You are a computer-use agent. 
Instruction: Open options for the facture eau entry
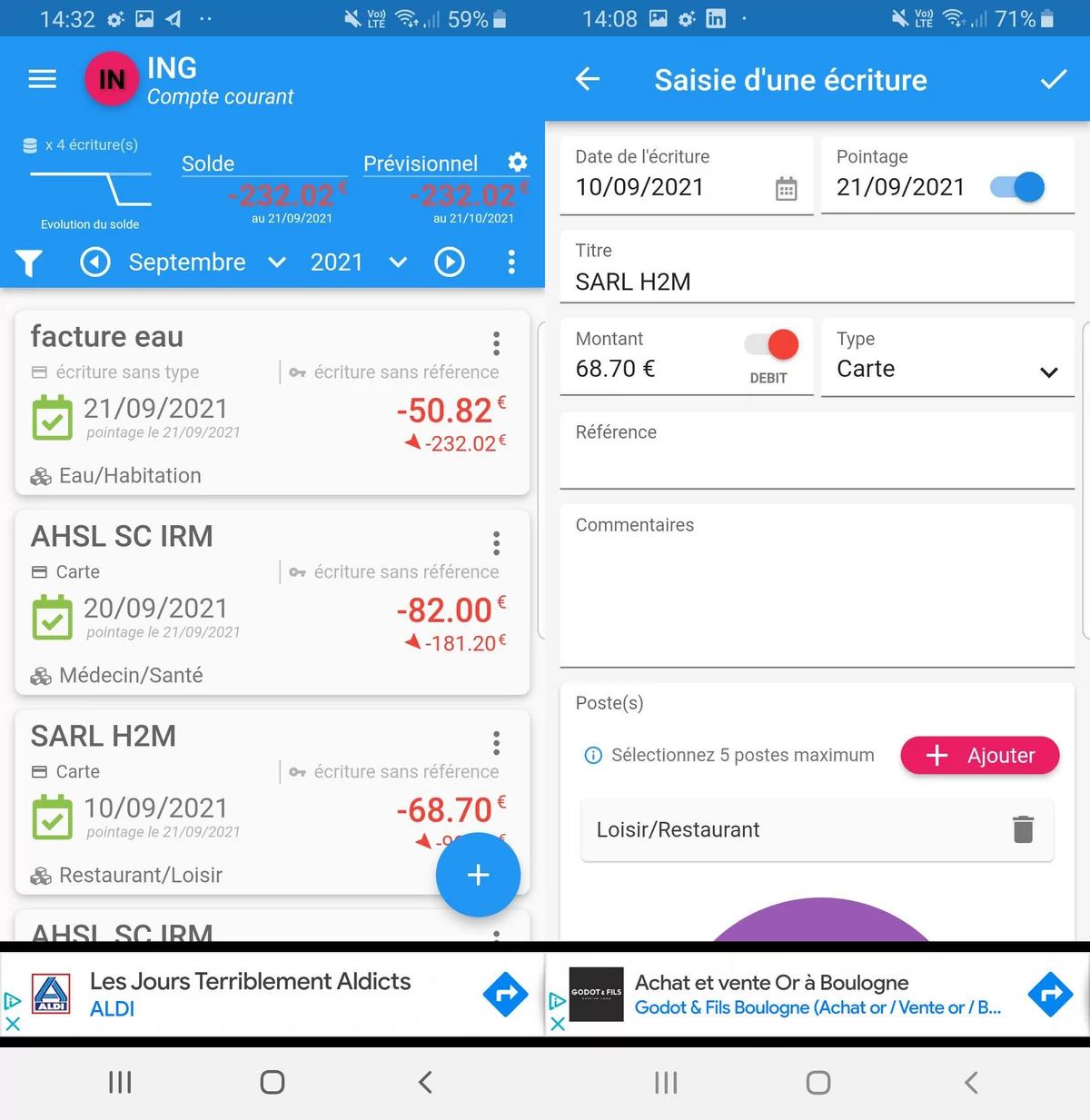(x=496, y=343)
